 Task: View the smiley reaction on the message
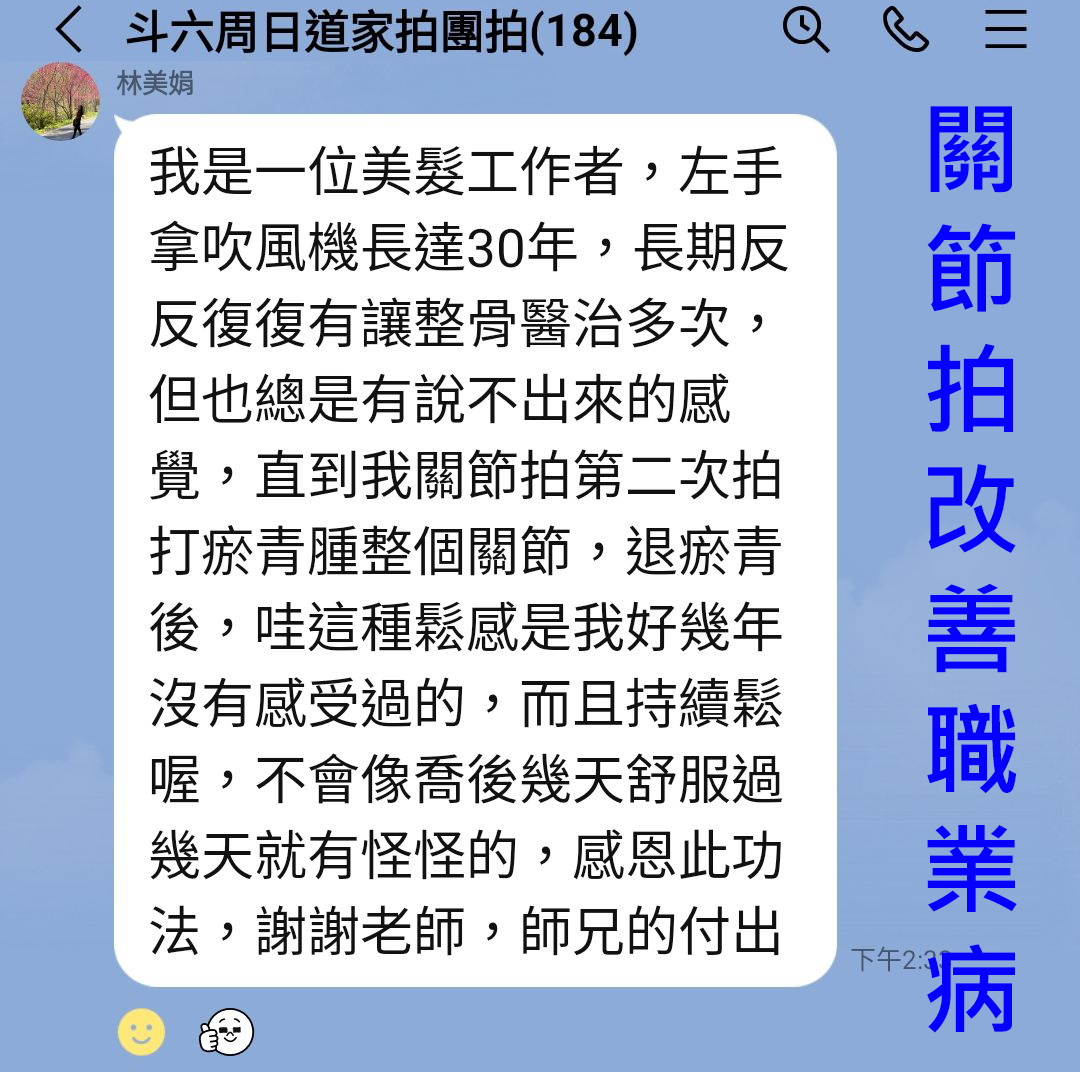[141, 1031]
